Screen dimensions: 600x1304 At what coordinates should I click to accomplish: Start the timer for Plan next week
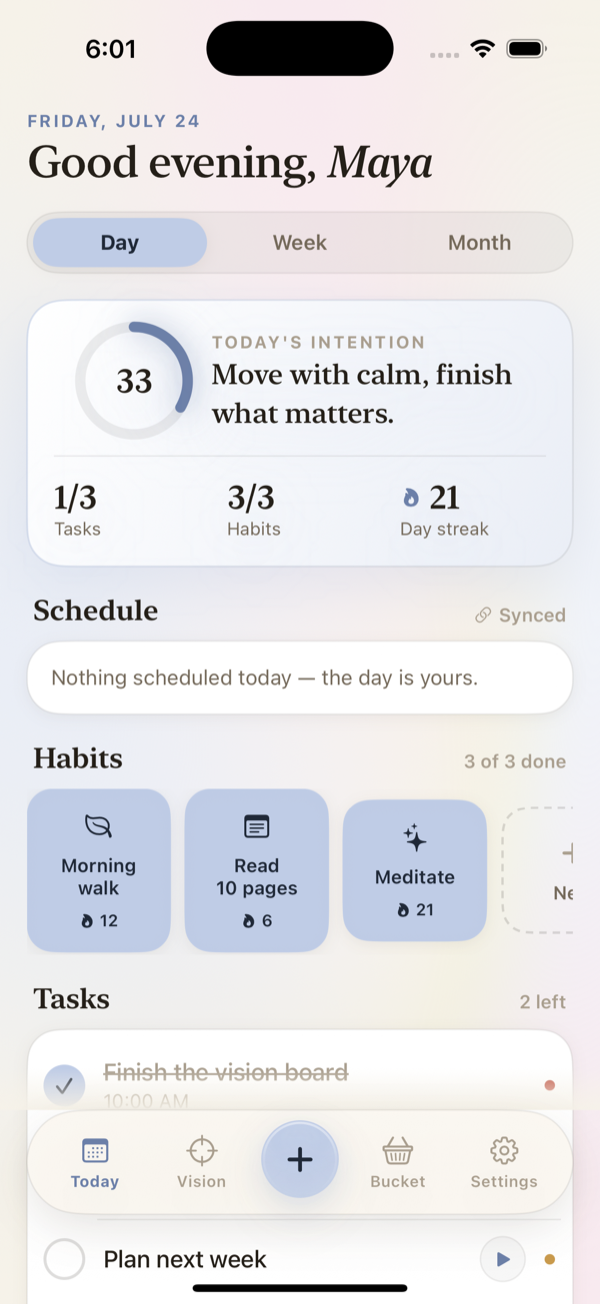pyautogui.click(x=503, y=1259)
